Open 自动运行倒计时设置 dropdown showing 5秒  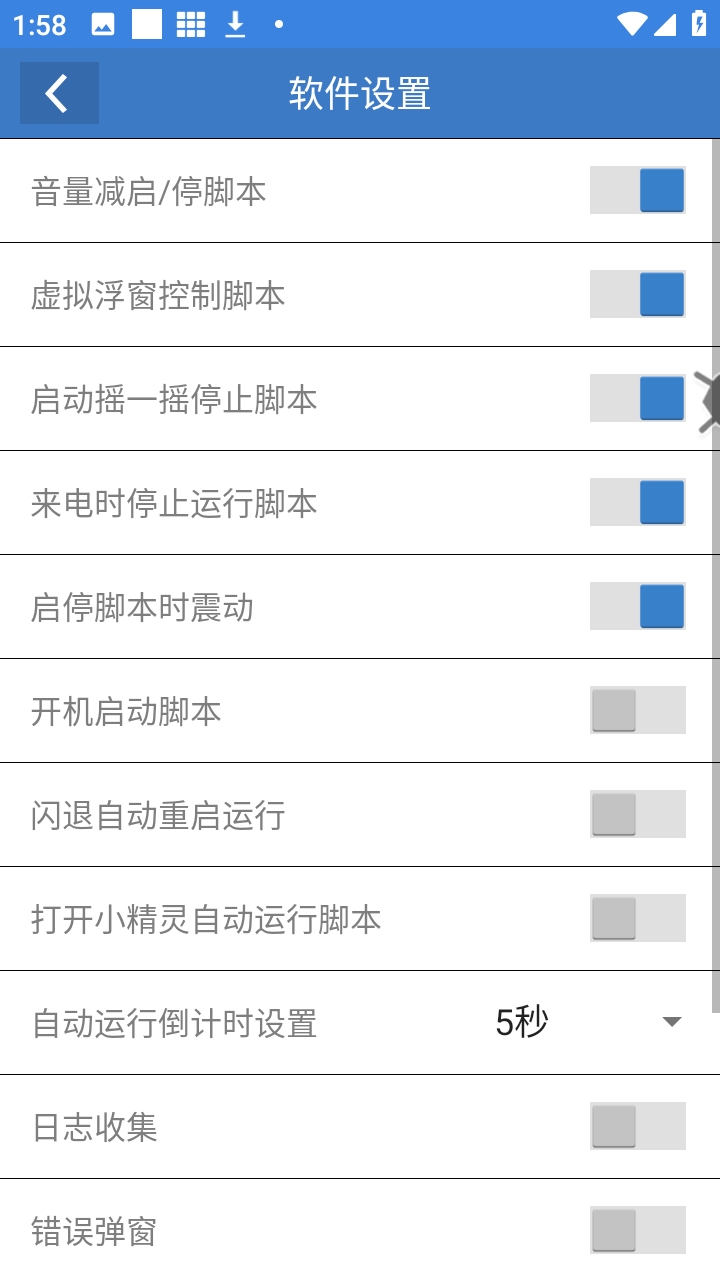pos(588,1022)
